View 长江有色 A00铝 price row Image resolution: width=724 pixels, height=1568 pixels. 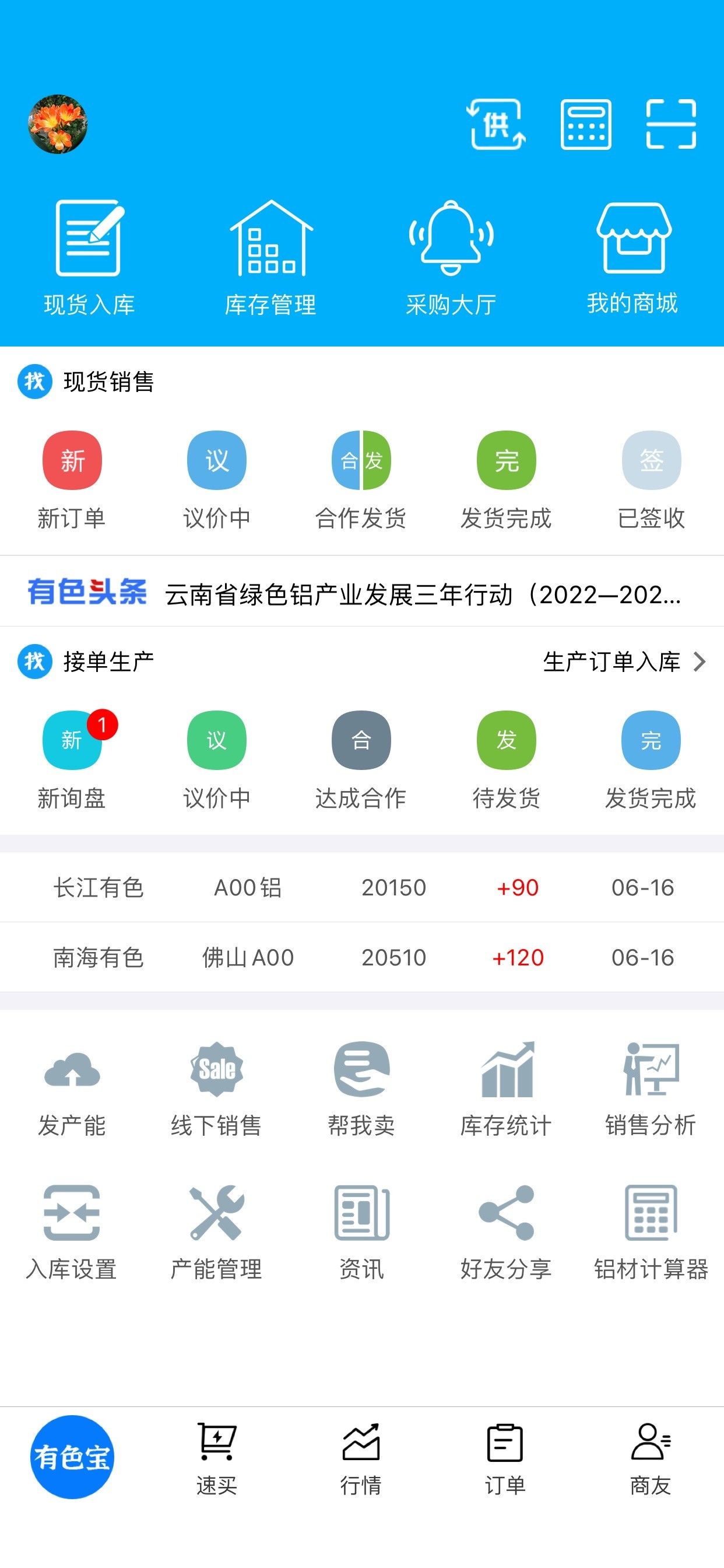pyautogui.click(x=362, y=887)
